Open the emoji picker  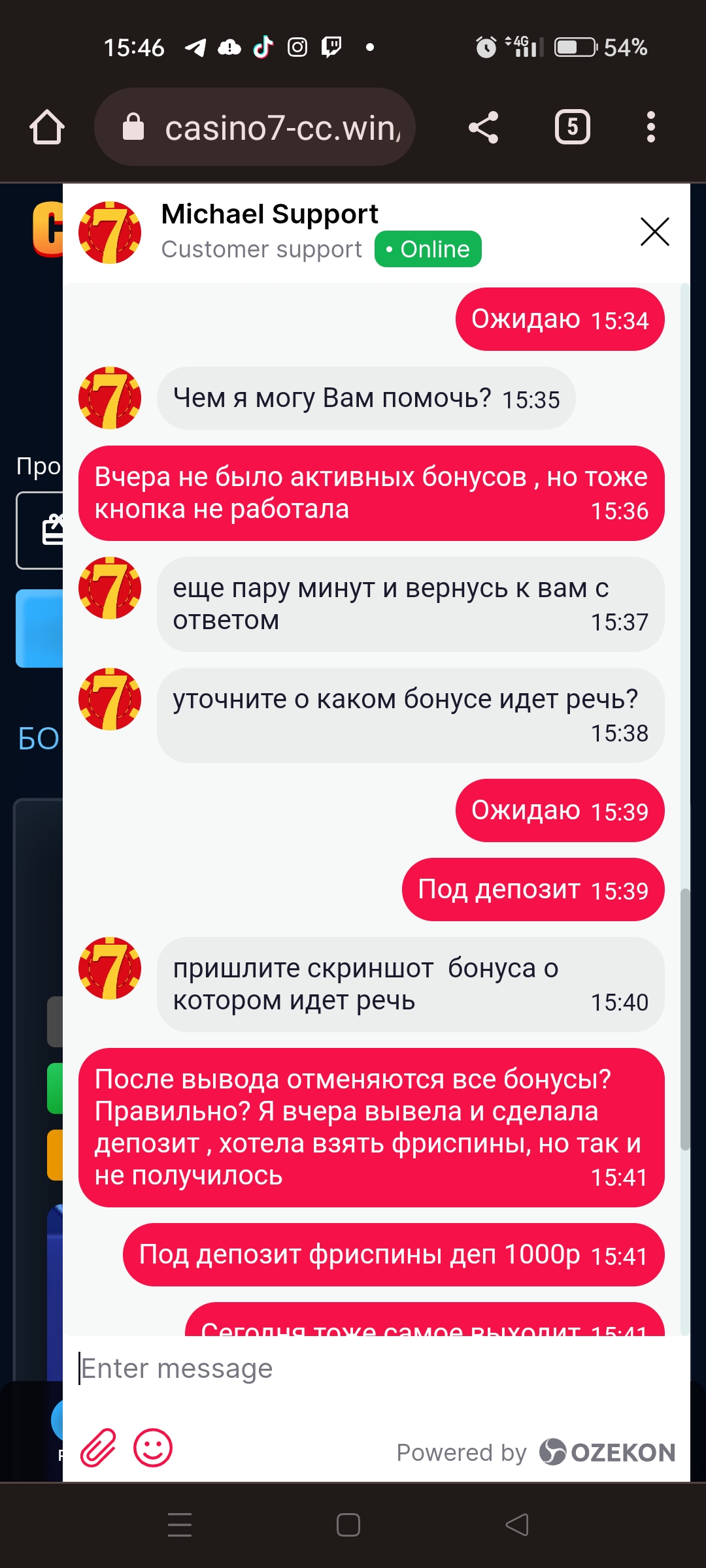(x=153, y=1448)
